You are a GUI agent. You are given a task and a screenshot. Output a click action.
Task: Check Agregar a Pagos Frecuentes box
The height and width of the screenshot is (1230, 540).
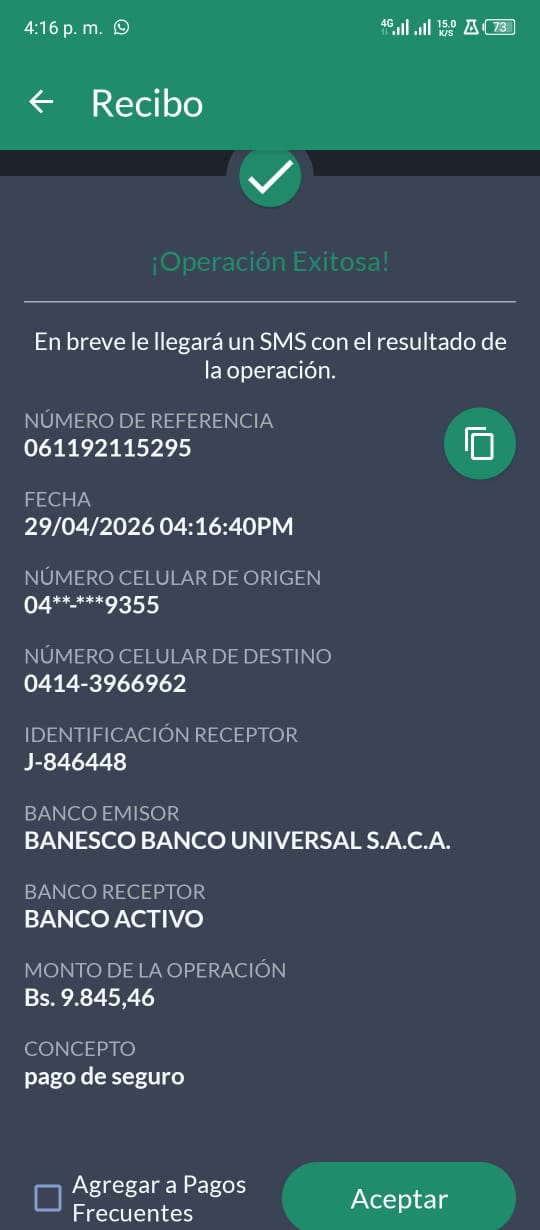(x=48, y=1198)
